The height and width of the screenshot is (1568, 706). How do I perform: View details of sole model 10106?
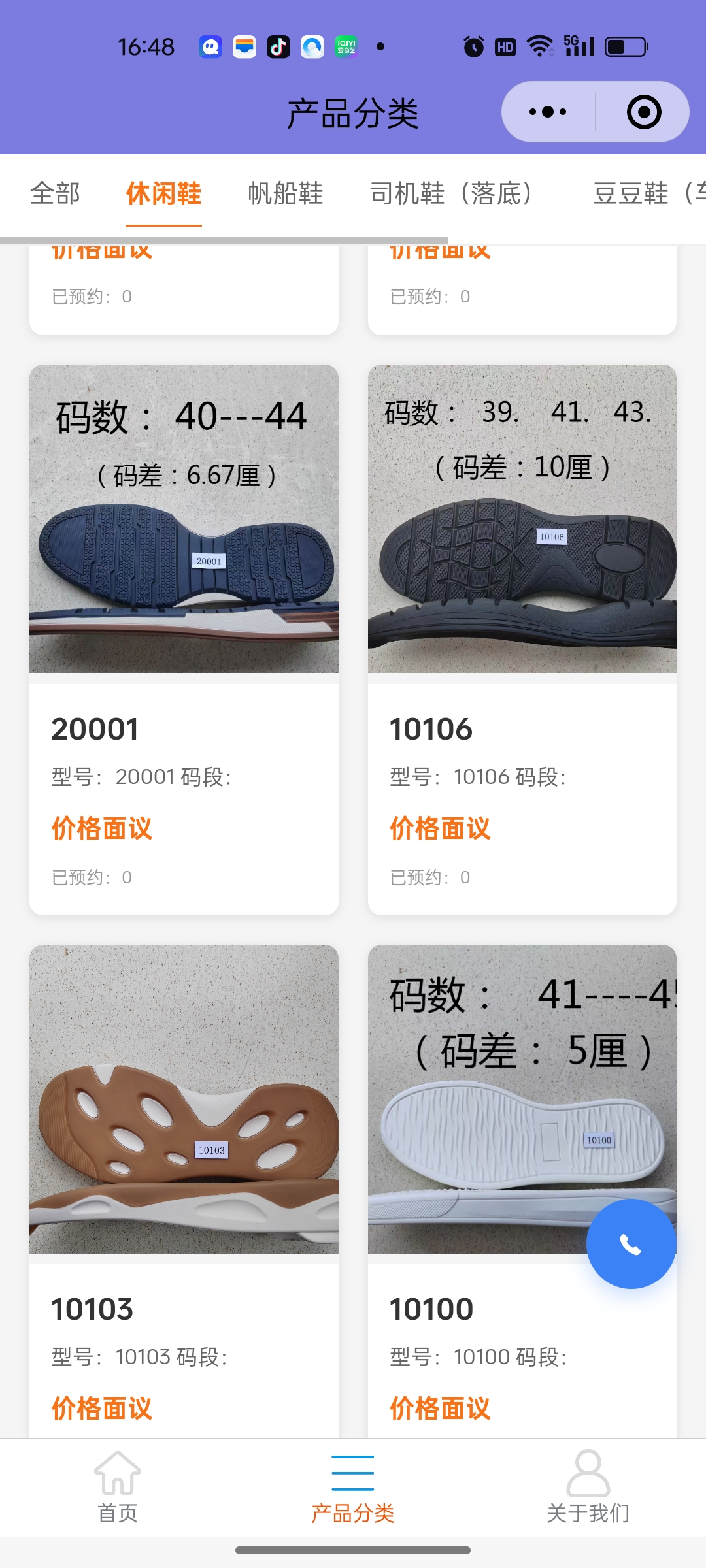522,640
